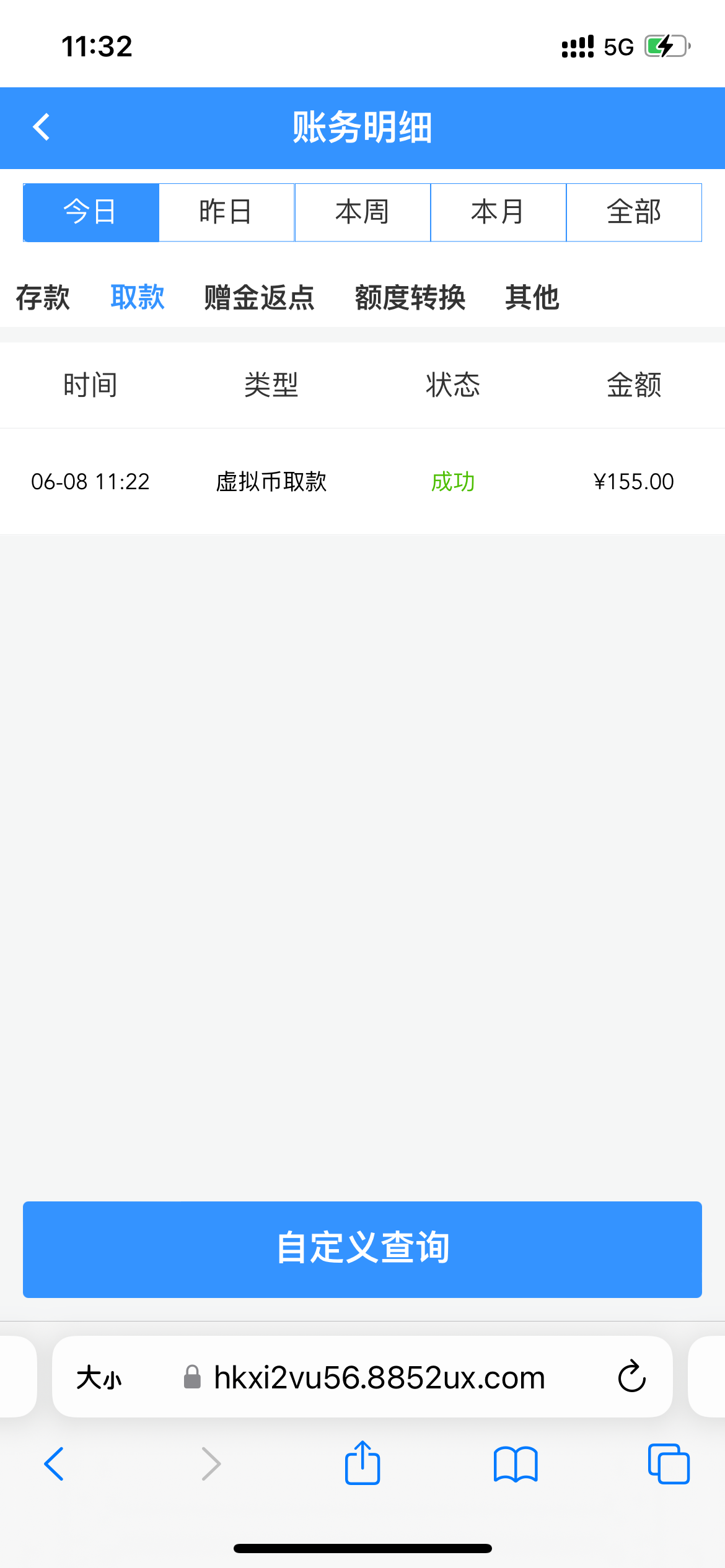Reload the page in Safari

pyautogui.click(x=631, y=1377)
